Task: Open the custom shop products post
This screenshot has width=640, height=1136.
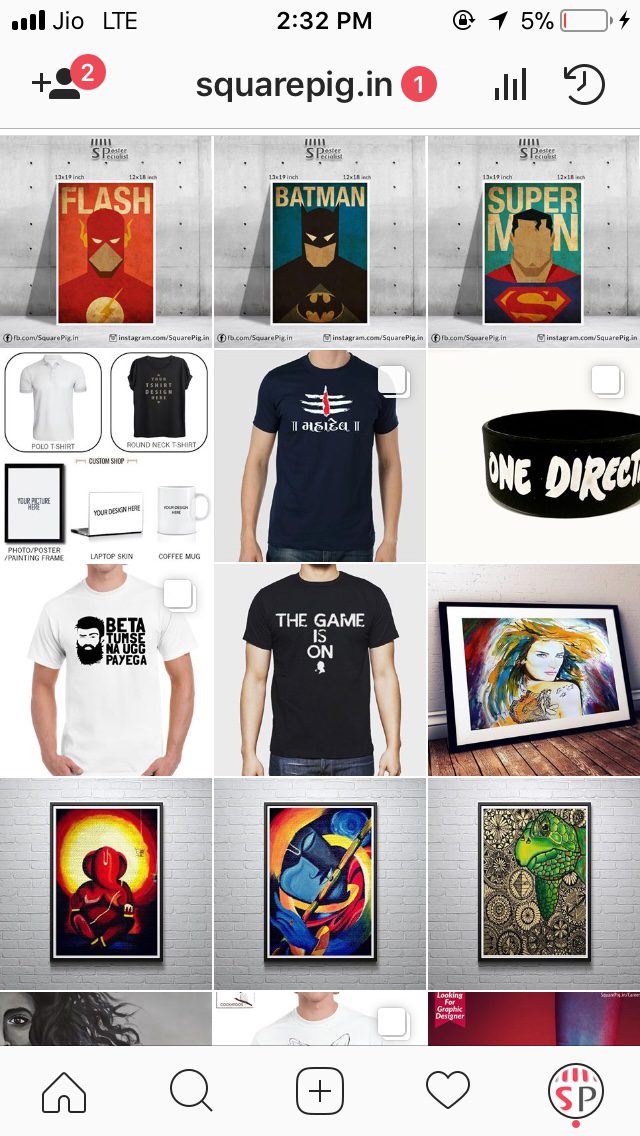Action: (x=106, y=456)
